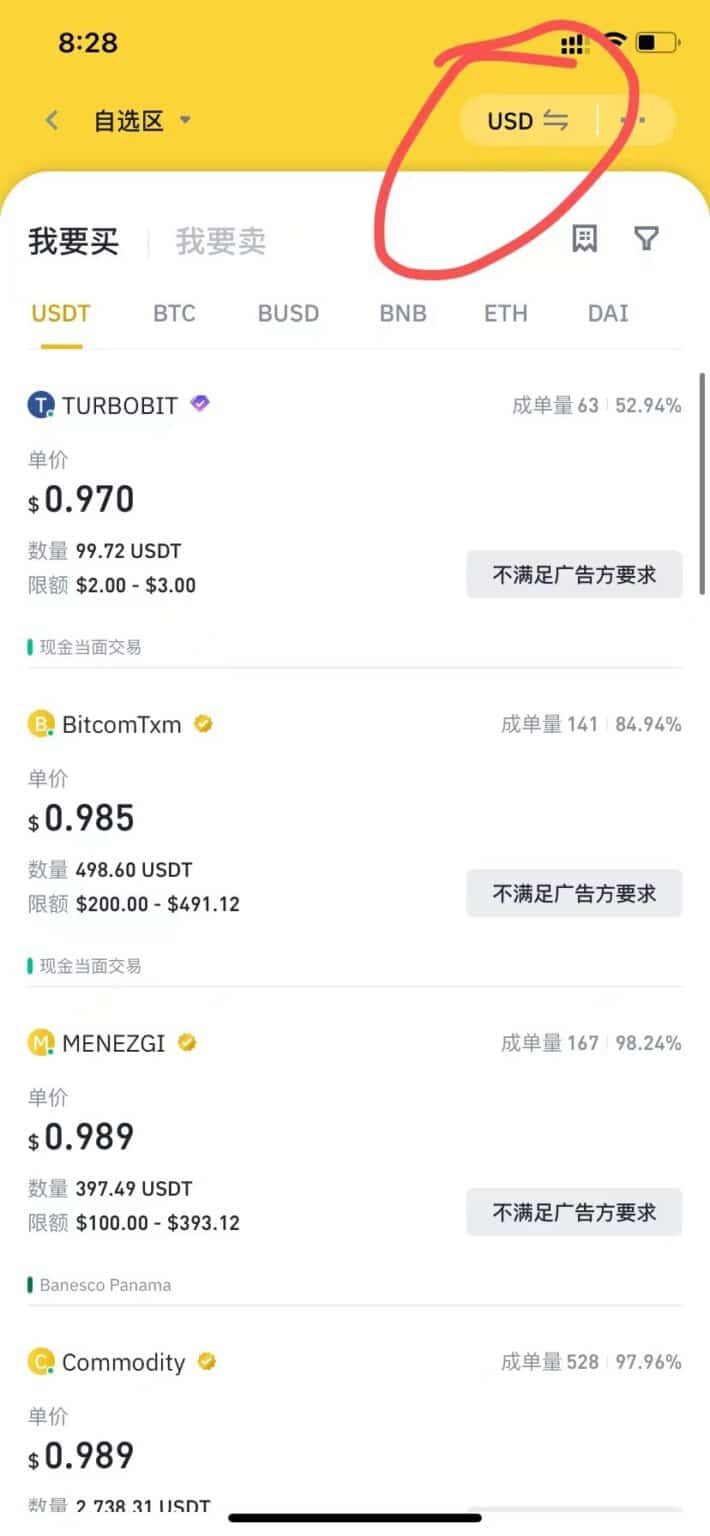Open merchant Commodity's profile

click(x=123, y=1362)
